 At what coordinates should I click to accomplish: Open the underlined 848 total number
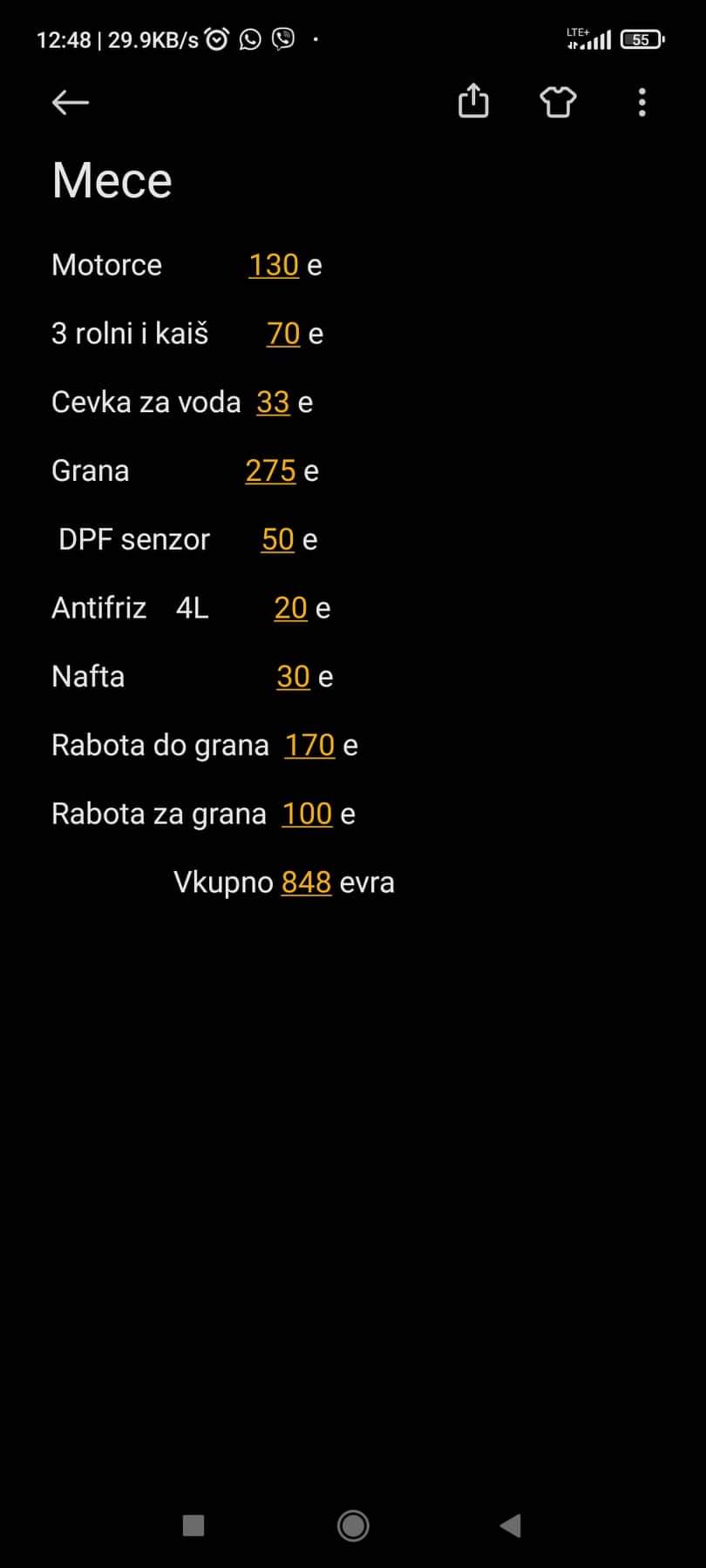click(306, 882)
